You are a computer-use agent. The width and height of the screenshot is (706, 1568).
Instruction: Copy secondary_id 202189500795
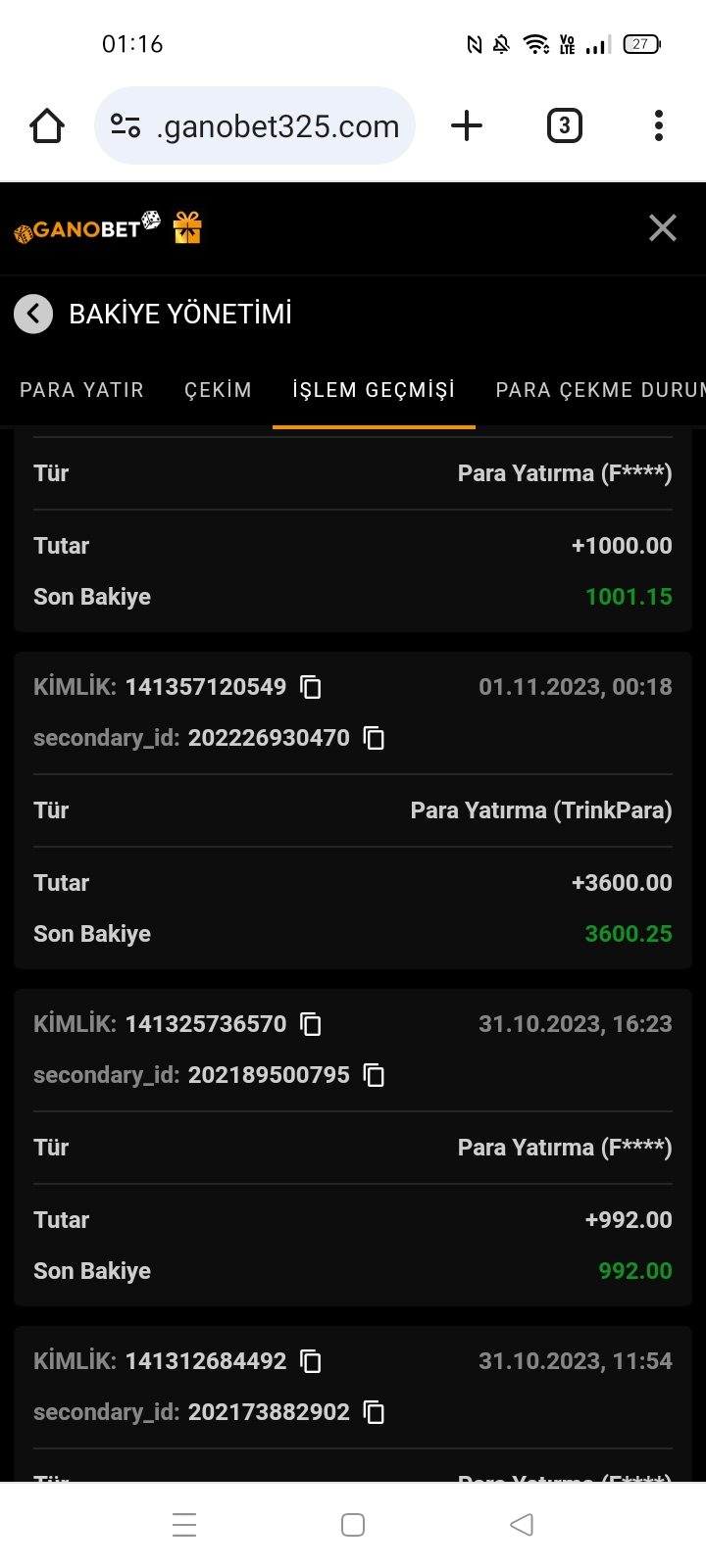[374, 1075]
